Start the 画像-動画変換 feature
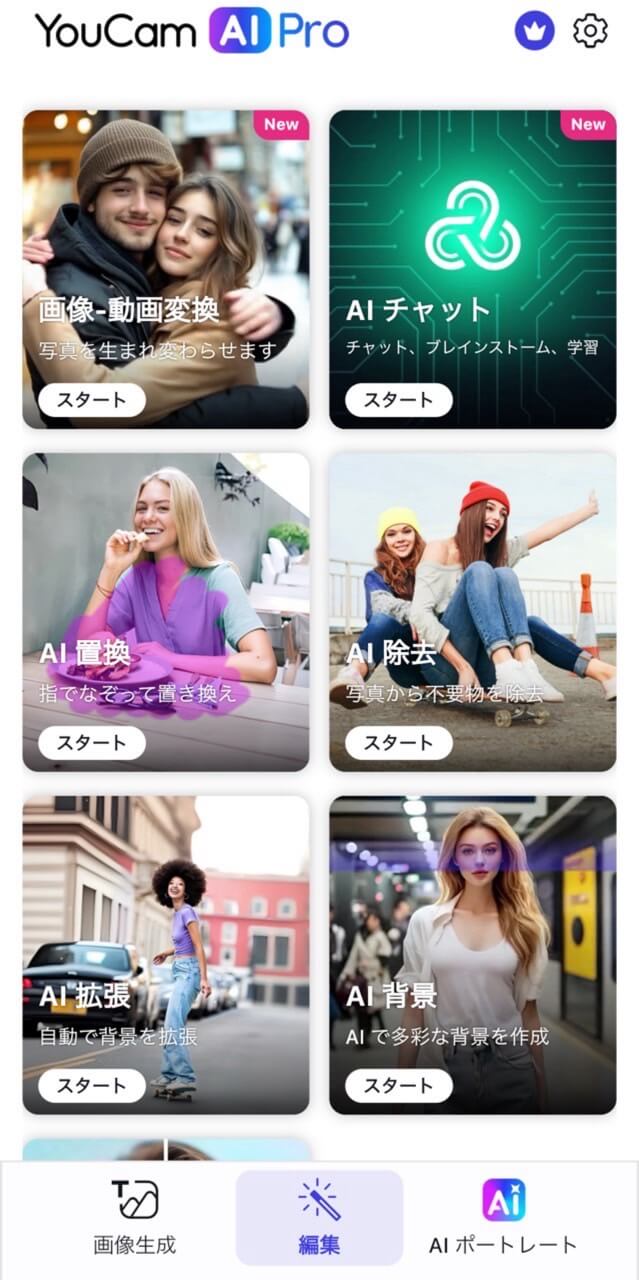Image resolution: width=639 pixels, height=1280 pixels. point(92,400)
